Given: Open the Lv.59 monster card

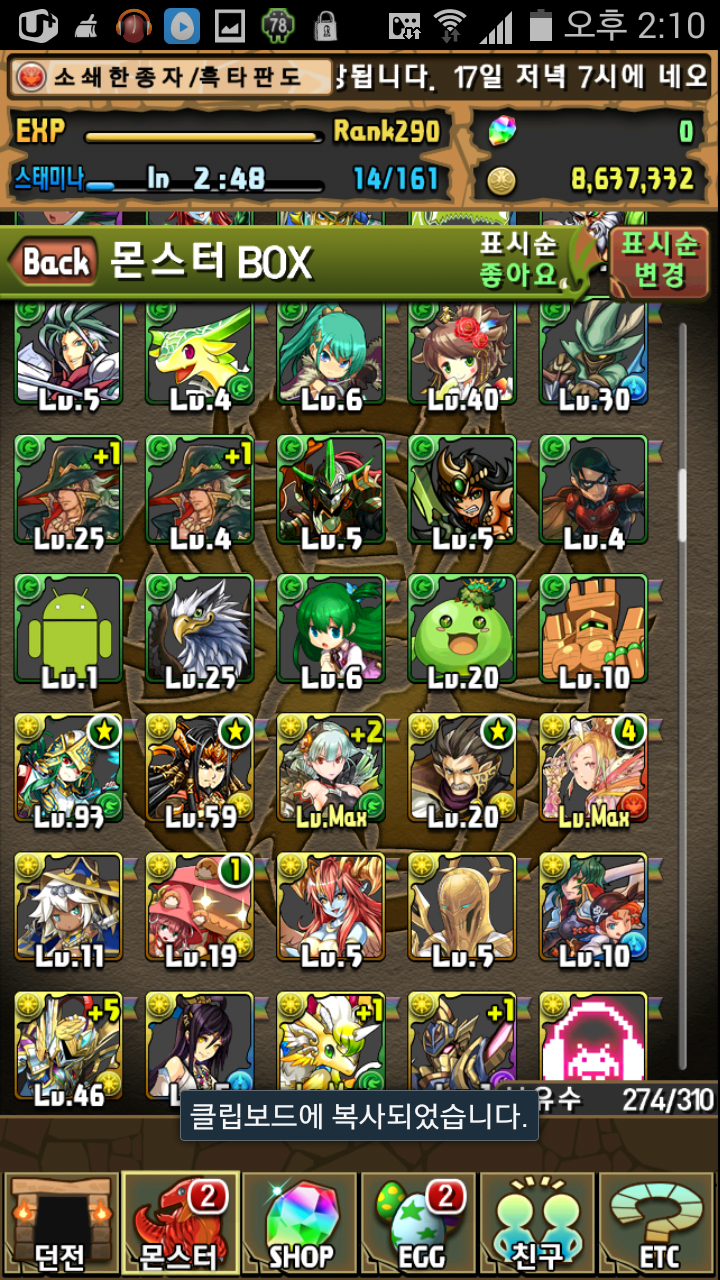Looking at the screenshot, I should point(200,770).
